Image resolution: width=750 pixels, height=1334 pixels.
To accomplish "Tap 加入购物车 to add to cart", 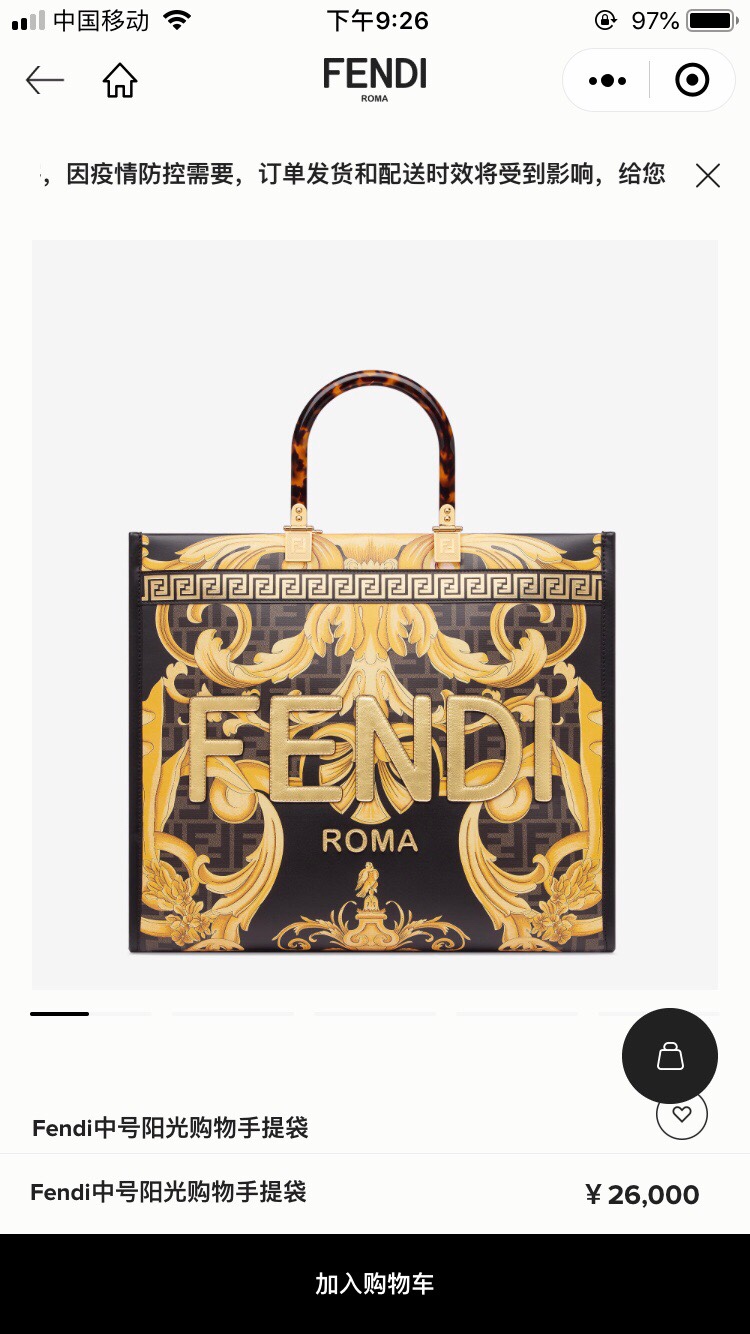I will pyautogui.click(x=375, y=1284).
